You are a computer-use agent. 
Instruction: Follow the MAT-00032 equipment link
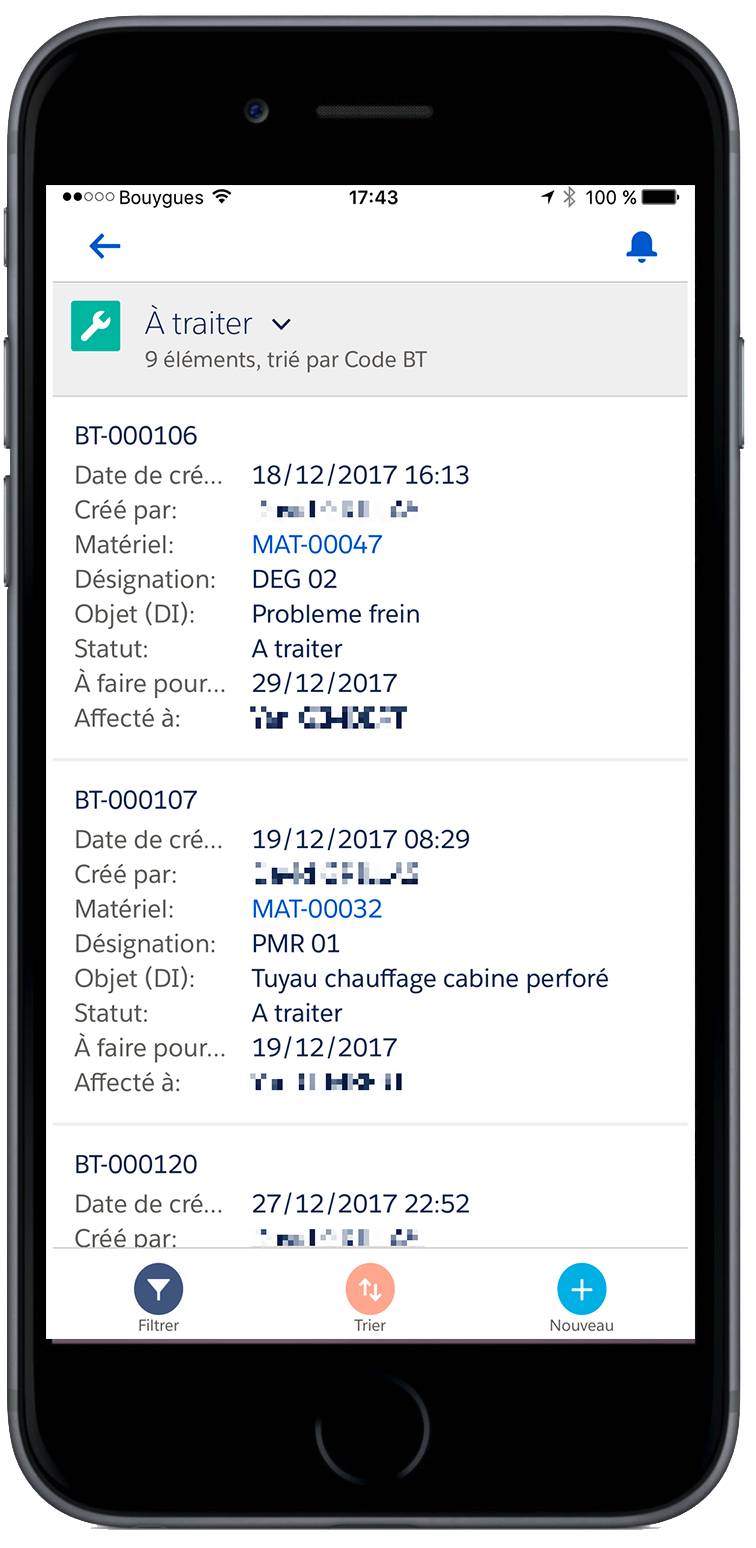pos(317,908)
